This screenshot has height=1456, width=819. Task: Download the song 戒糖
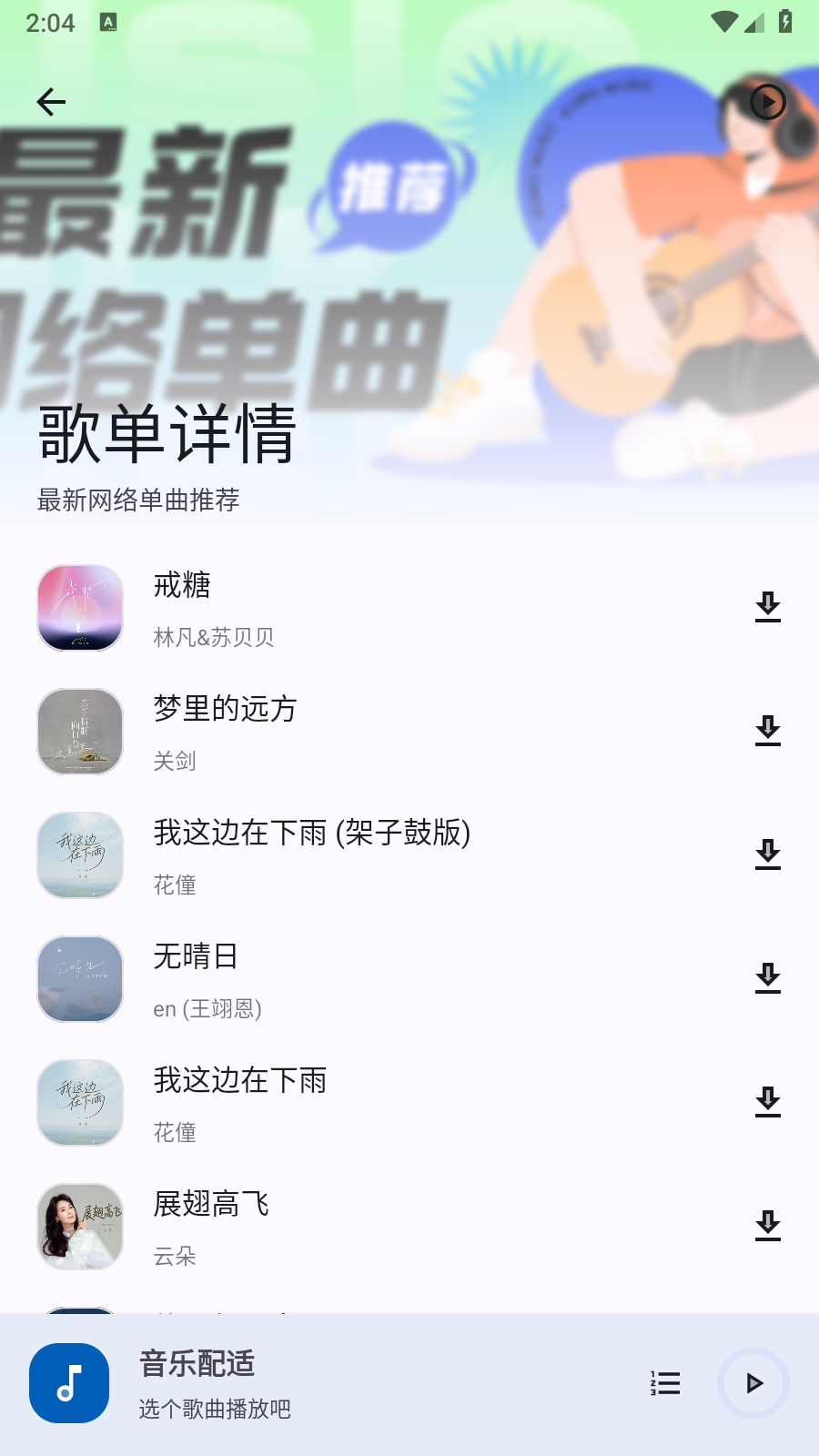click(x=769, y=608)
